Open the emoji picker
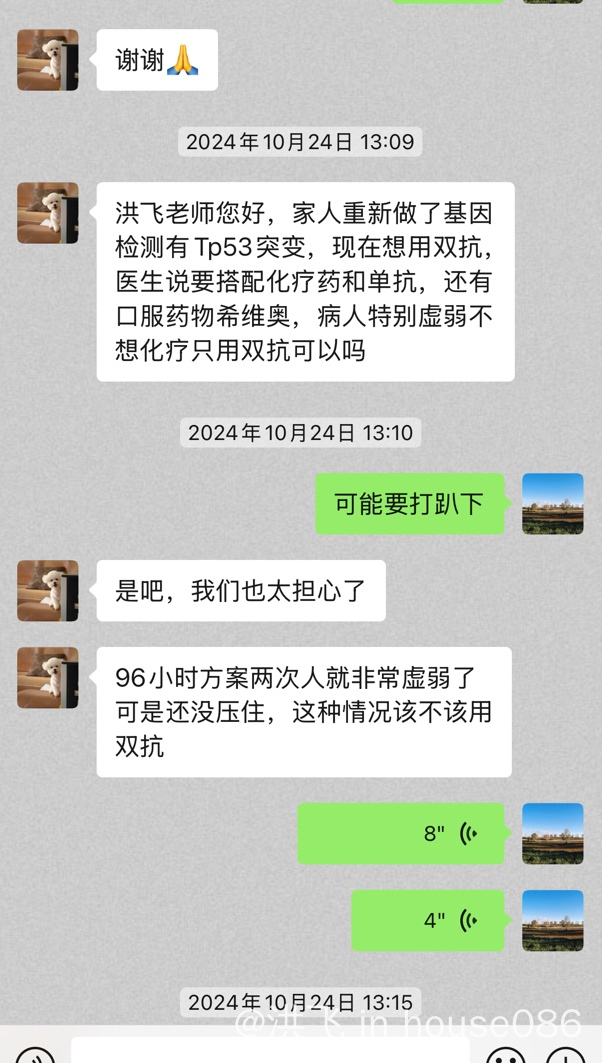602x1063 pixels. 506,1056
